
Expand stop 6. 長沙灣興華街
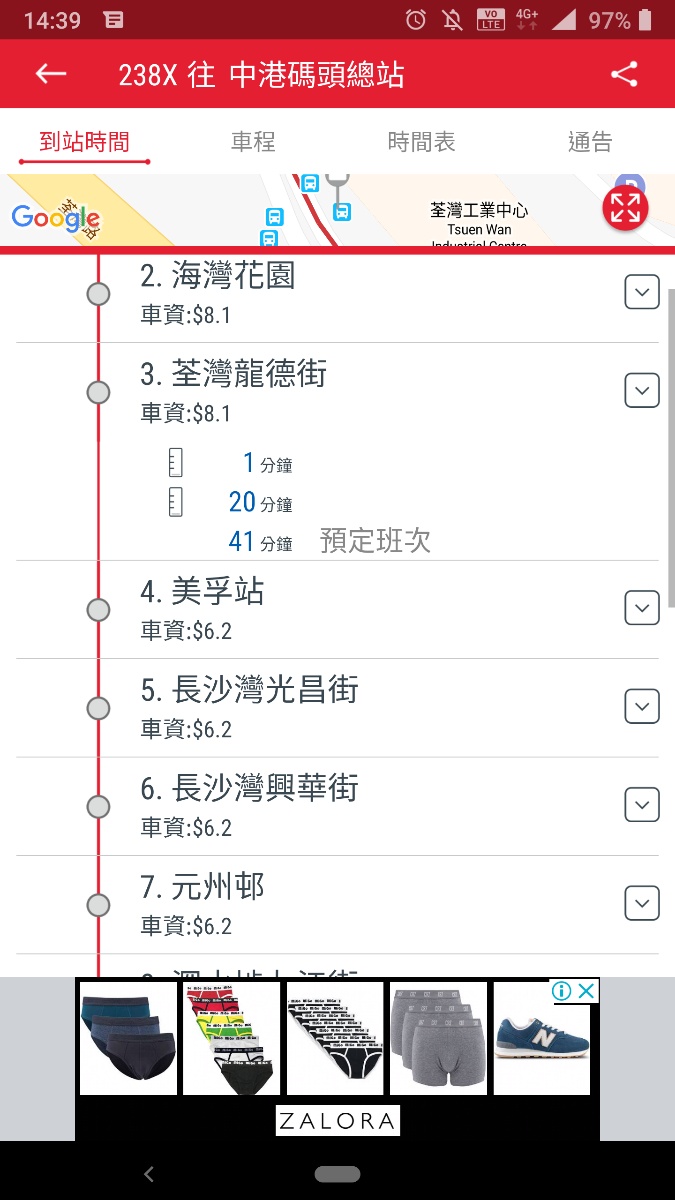642,804
